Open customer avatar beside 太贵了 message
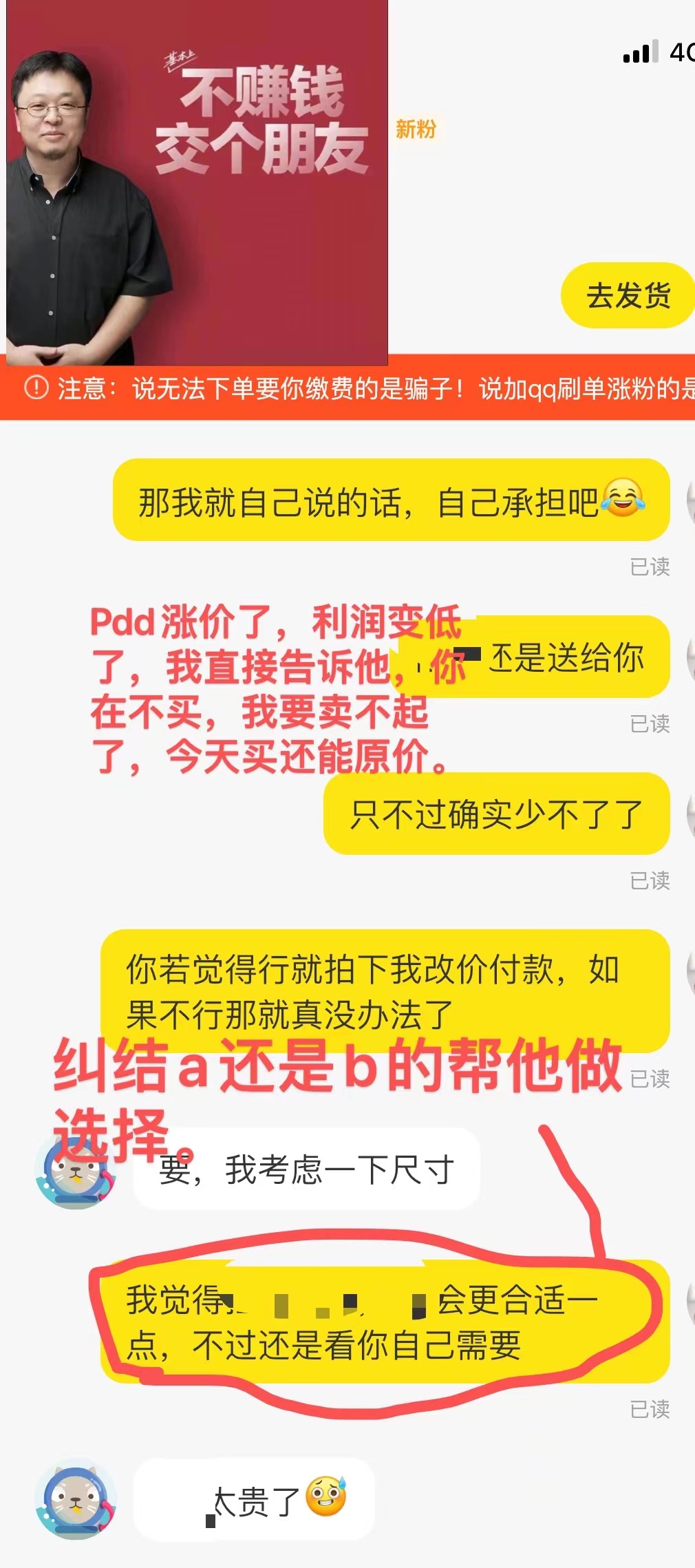This screenshot has height=1568, width=695. [75, 1499]
